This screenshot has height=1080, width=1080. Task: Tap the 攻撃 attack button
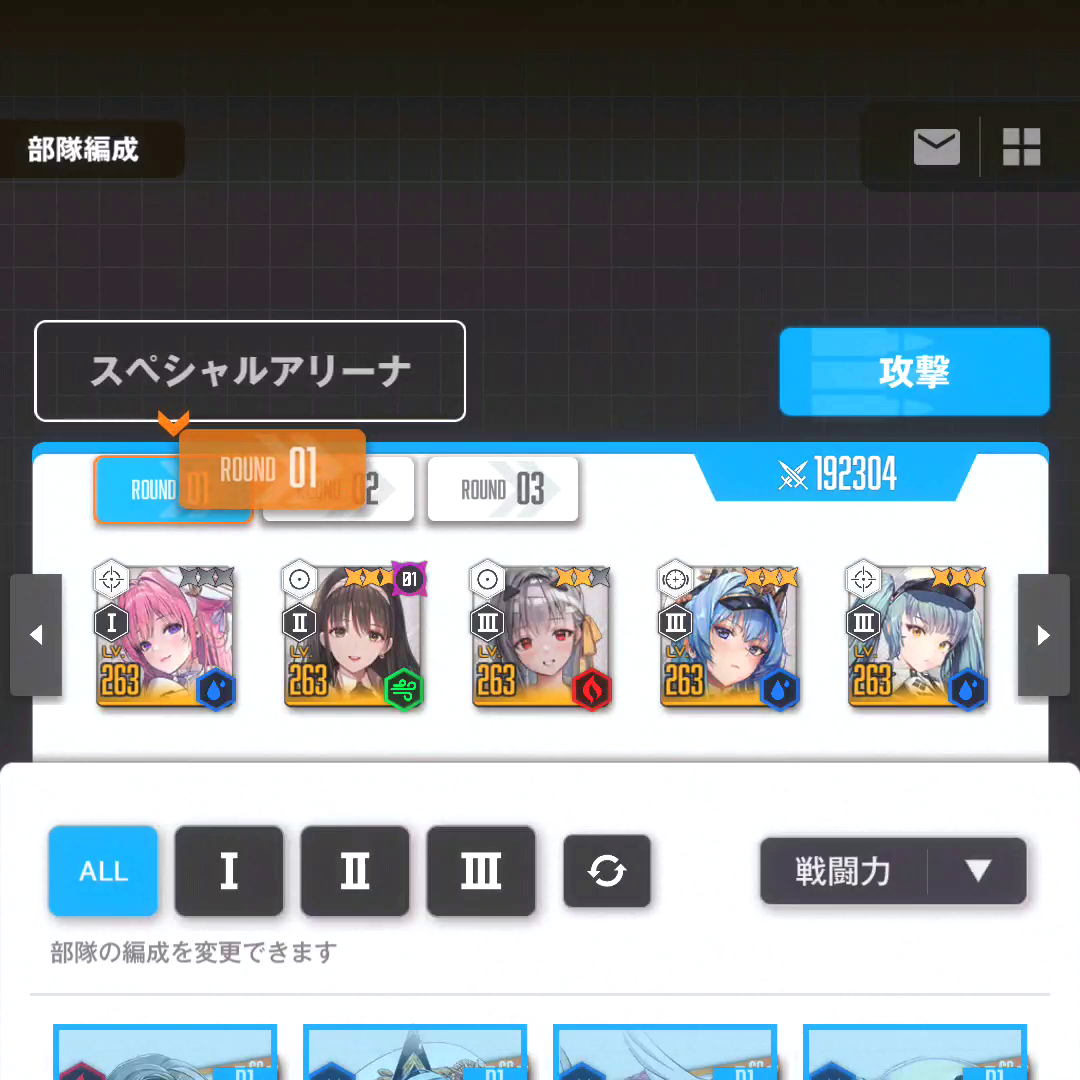(914, 371)
